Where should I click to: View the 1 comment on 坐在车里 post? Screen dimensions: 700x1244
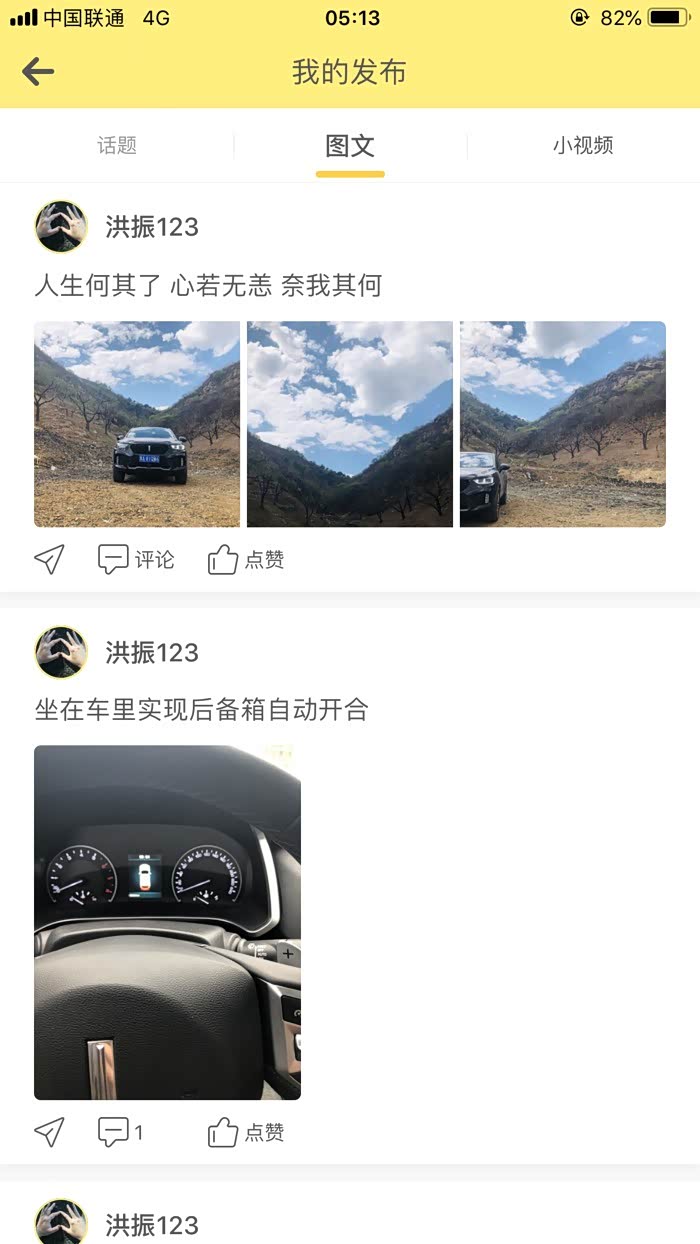click(120, 1132)
